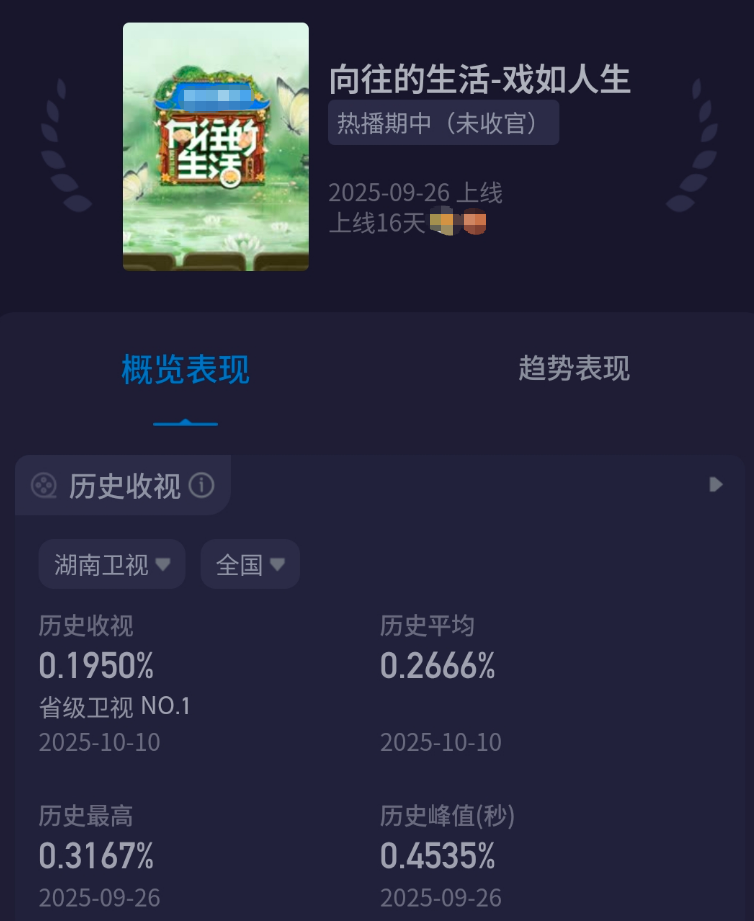The height and width of the screenshot is (921, 754).
Task: Open the 湖南卫视 channel dropdown
Action: 111,563
